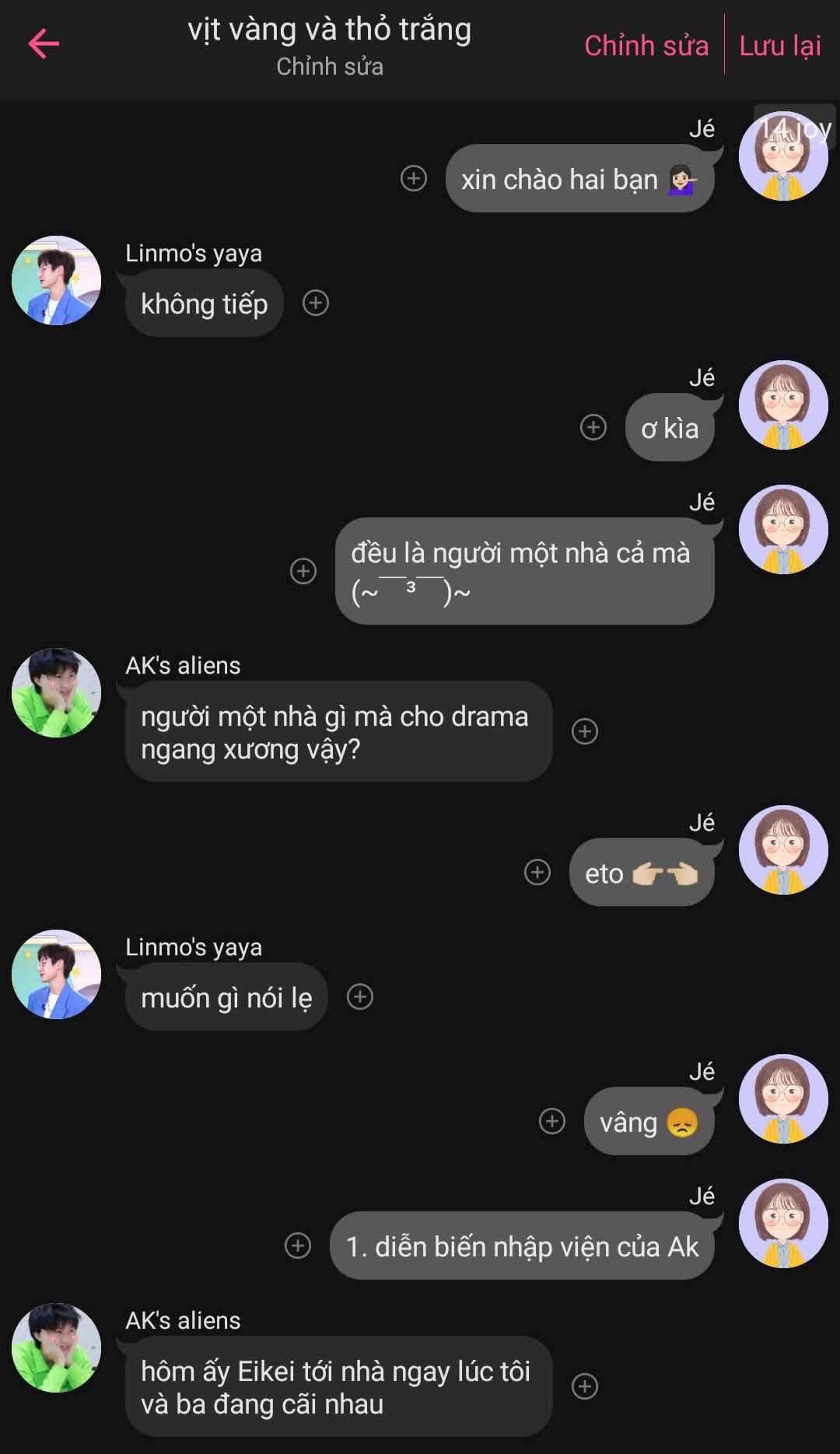Viewport: 840px width, 1454px height.
Task: Tap plus icon next to "vâng" message
Action: 552,1121
